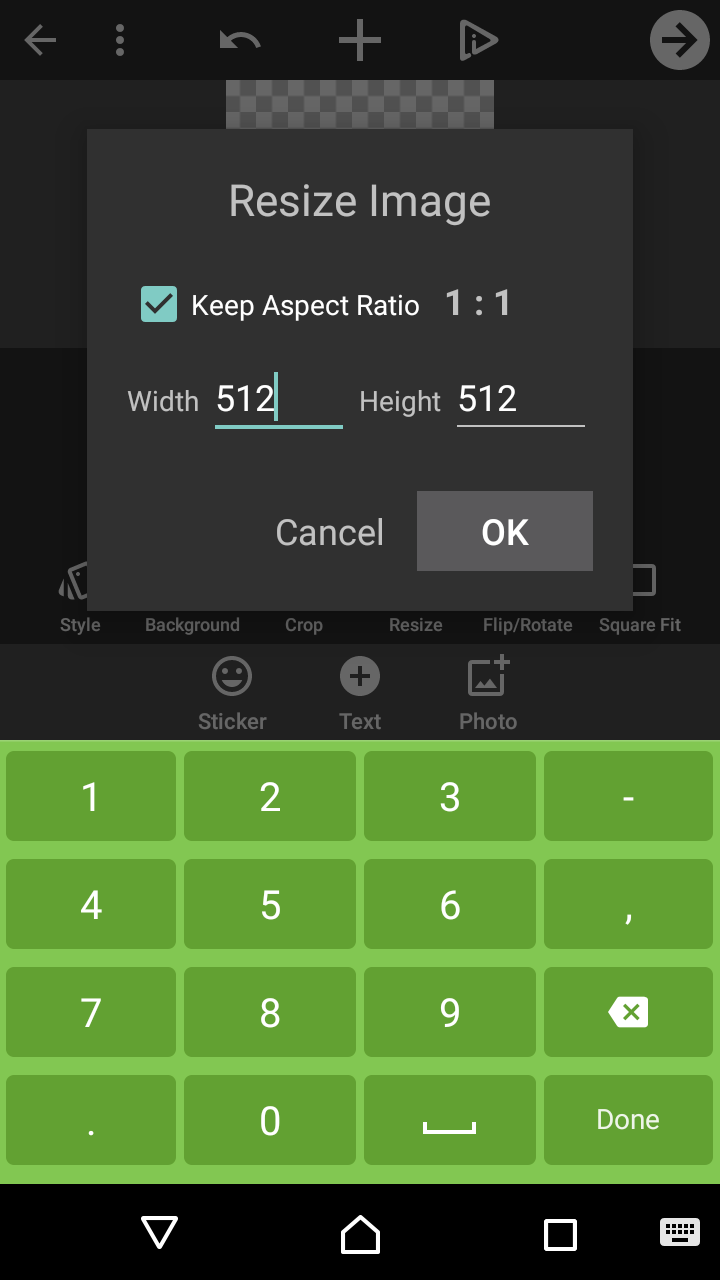The image size is (720, 1280).
Task: Open the keyboard switcher icon
Action: point(680,1232)
